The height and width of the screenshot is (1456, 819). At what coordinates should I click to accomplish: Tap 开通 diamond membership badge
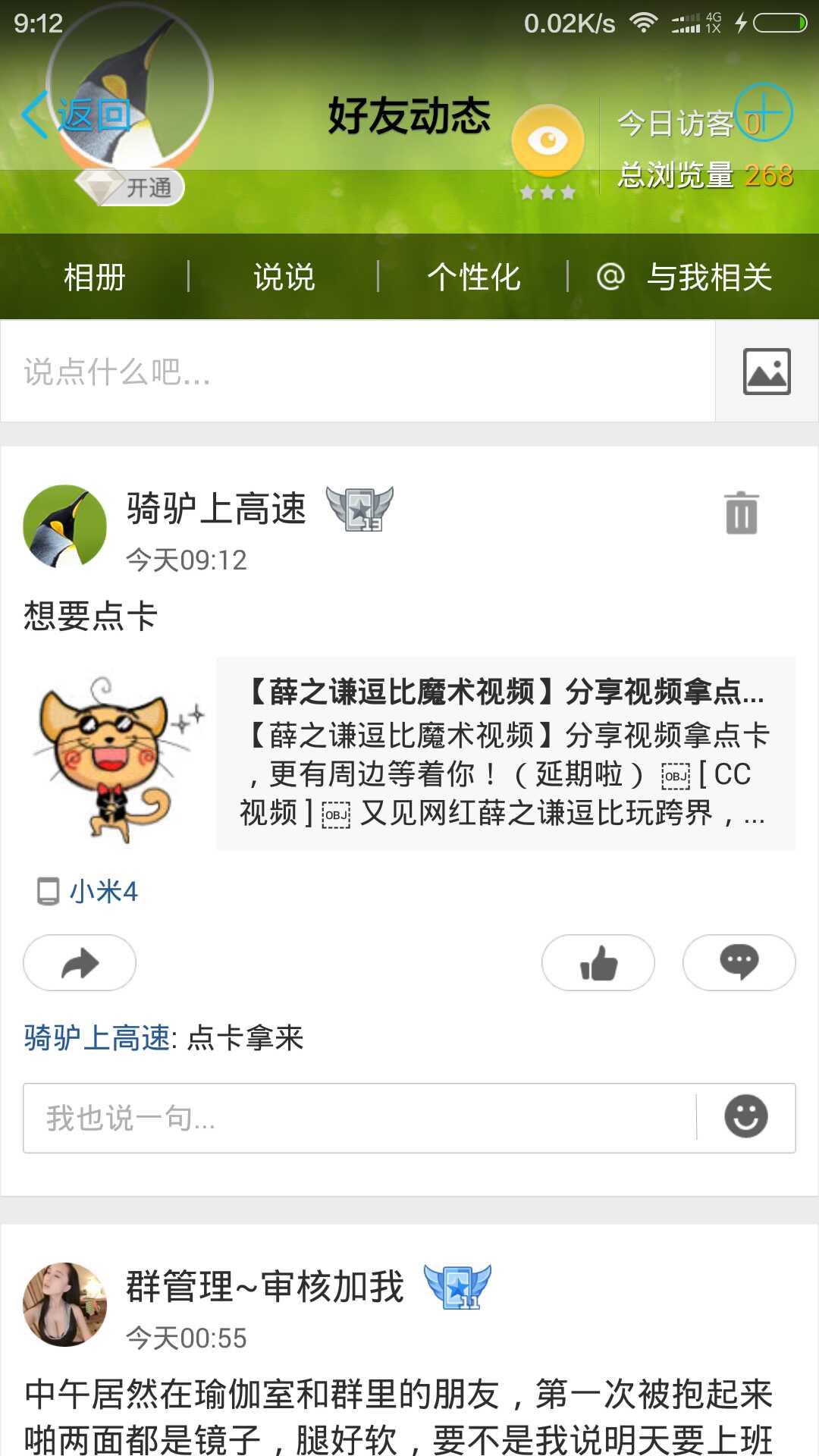pos(130,187)
